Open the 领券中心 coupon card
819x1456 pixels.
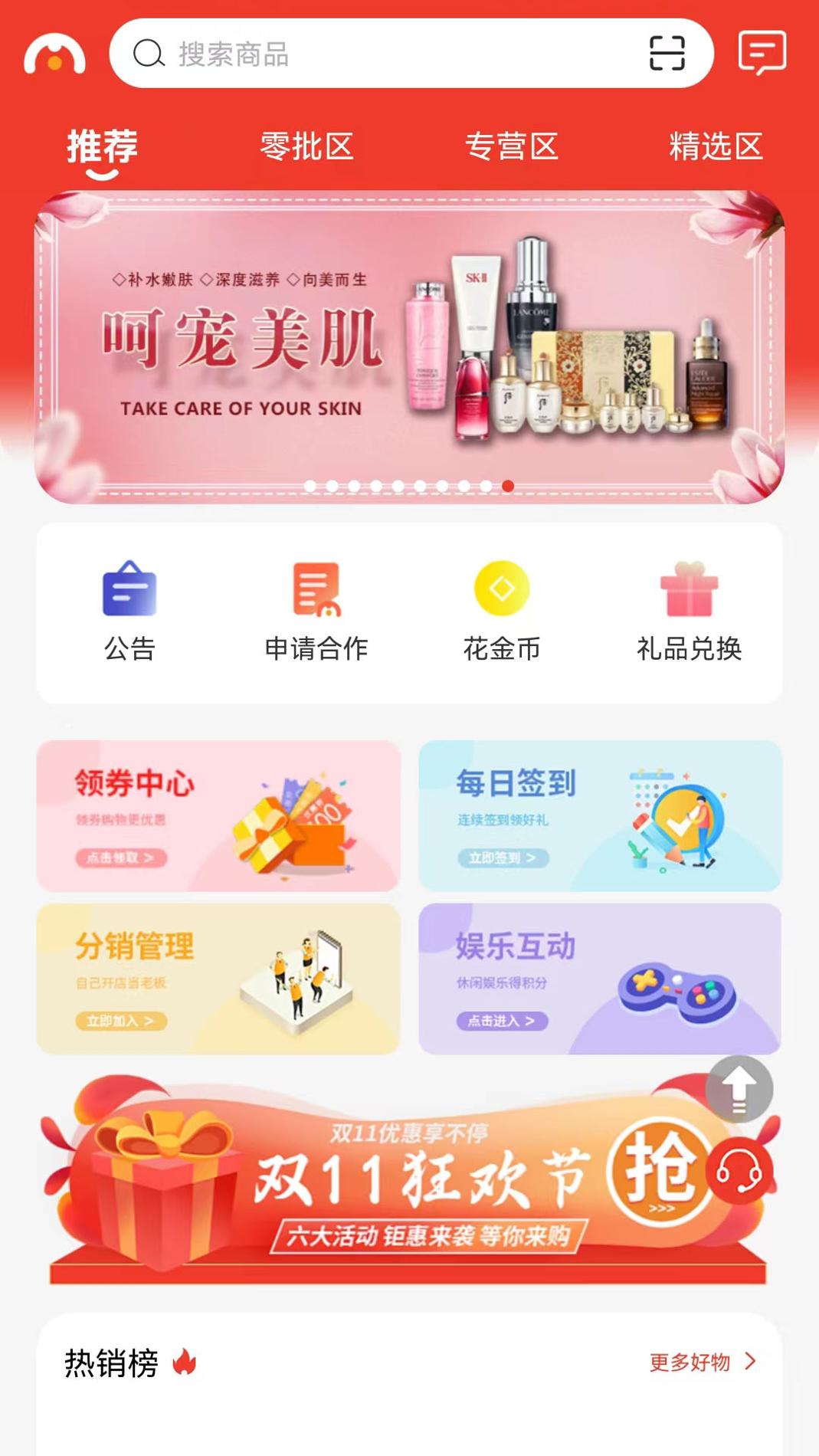pyautogui.click(x=218, y=816)
